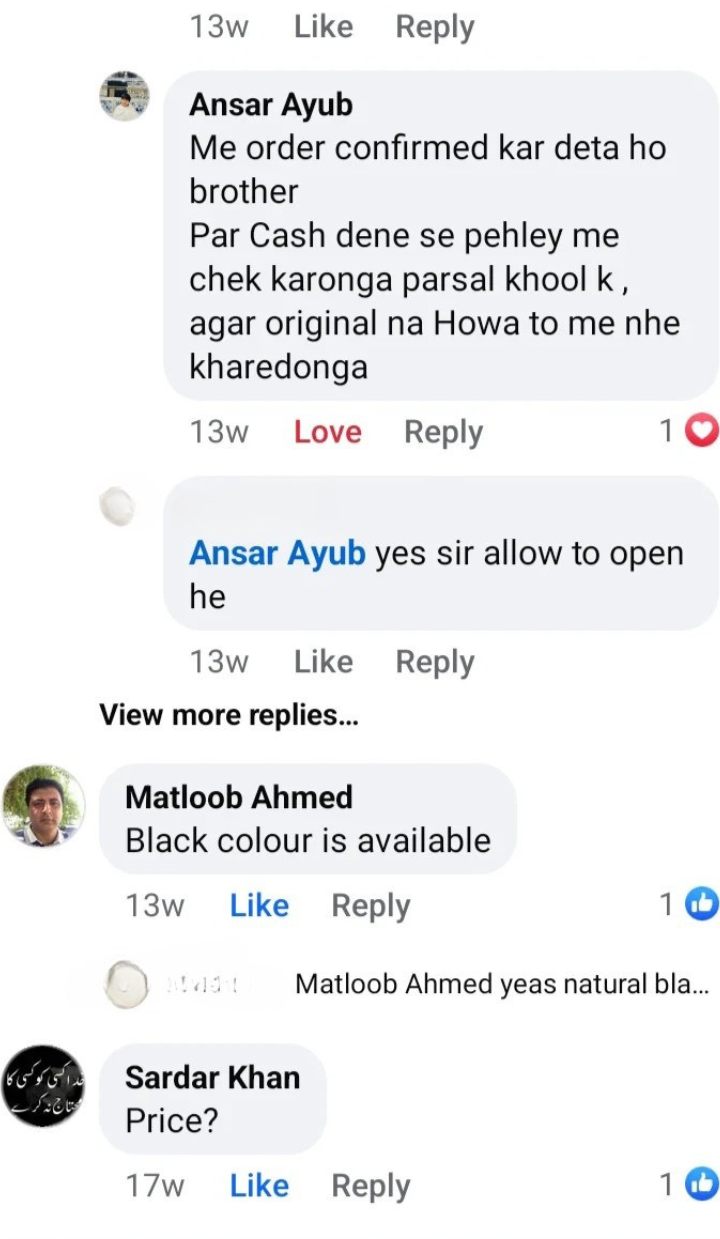Reply to Matloob Ahmed's comment

pyautogui.click(x=371, y=906)
